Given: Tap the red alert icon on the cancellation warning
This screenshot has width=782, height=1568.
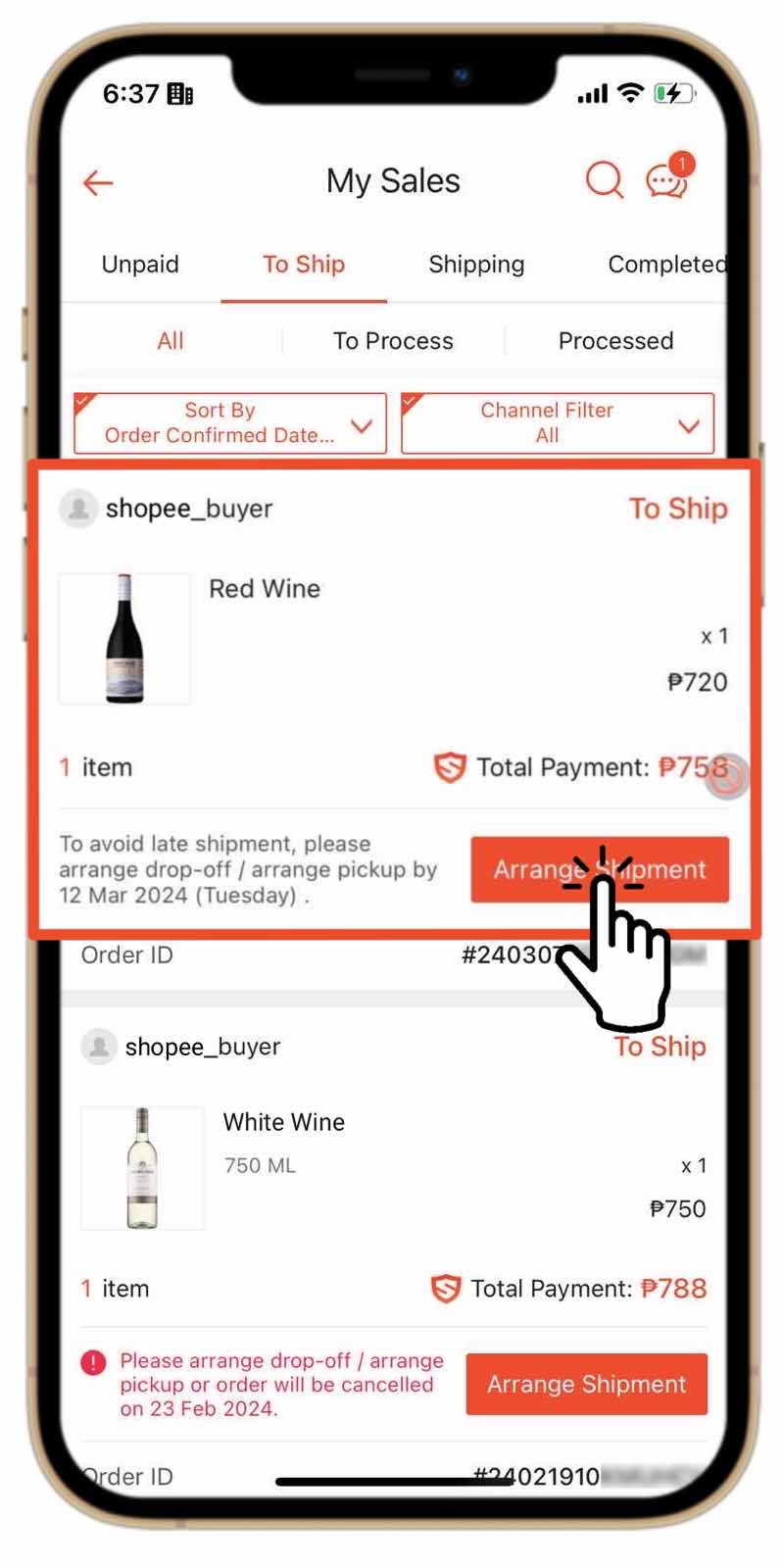Looking at the screenshot, I should tap(91, 1361).
